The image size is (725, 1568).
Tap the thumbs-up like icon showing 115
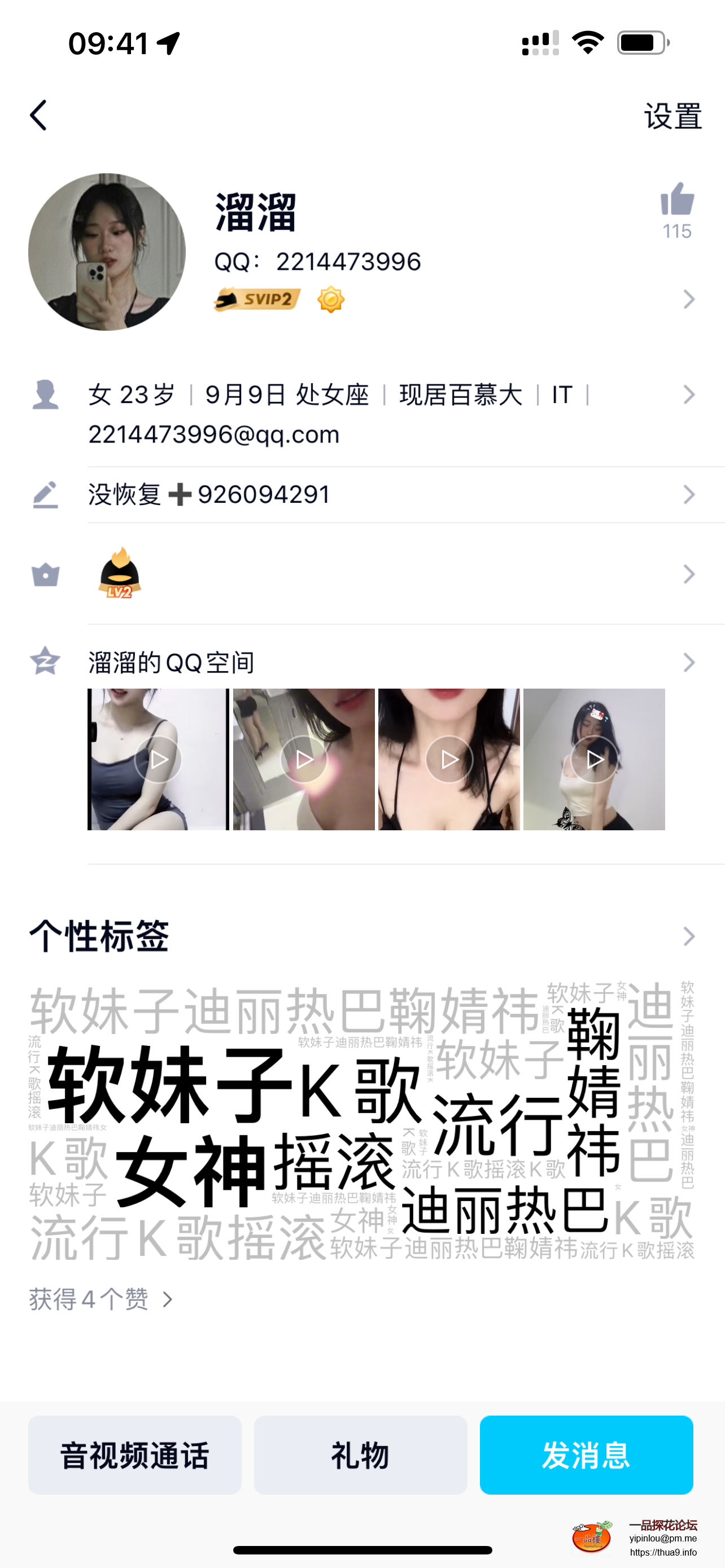678,204
